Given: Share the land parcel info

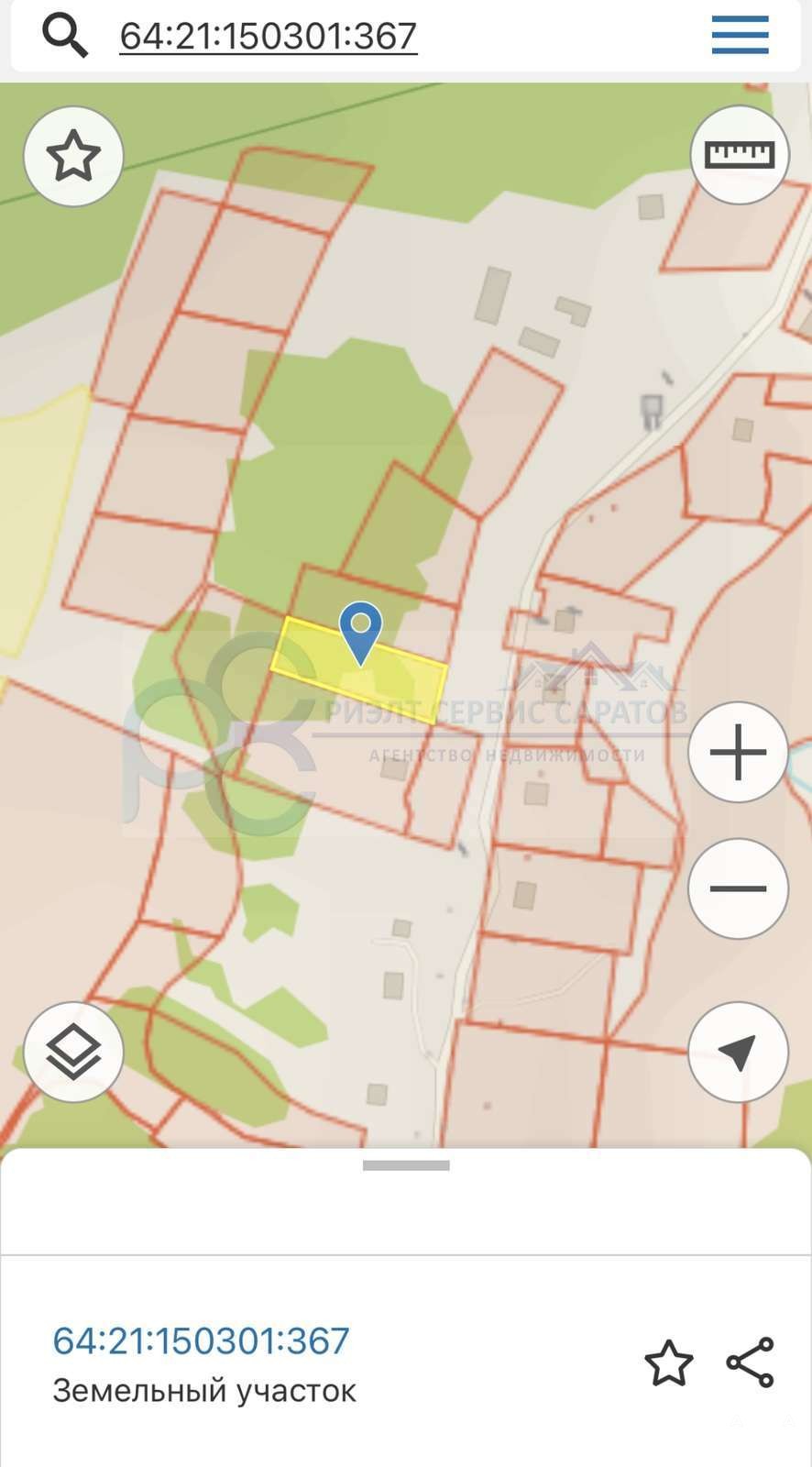Looking at the screenshot, I should pyautogui.click(x=751, y=1362).
